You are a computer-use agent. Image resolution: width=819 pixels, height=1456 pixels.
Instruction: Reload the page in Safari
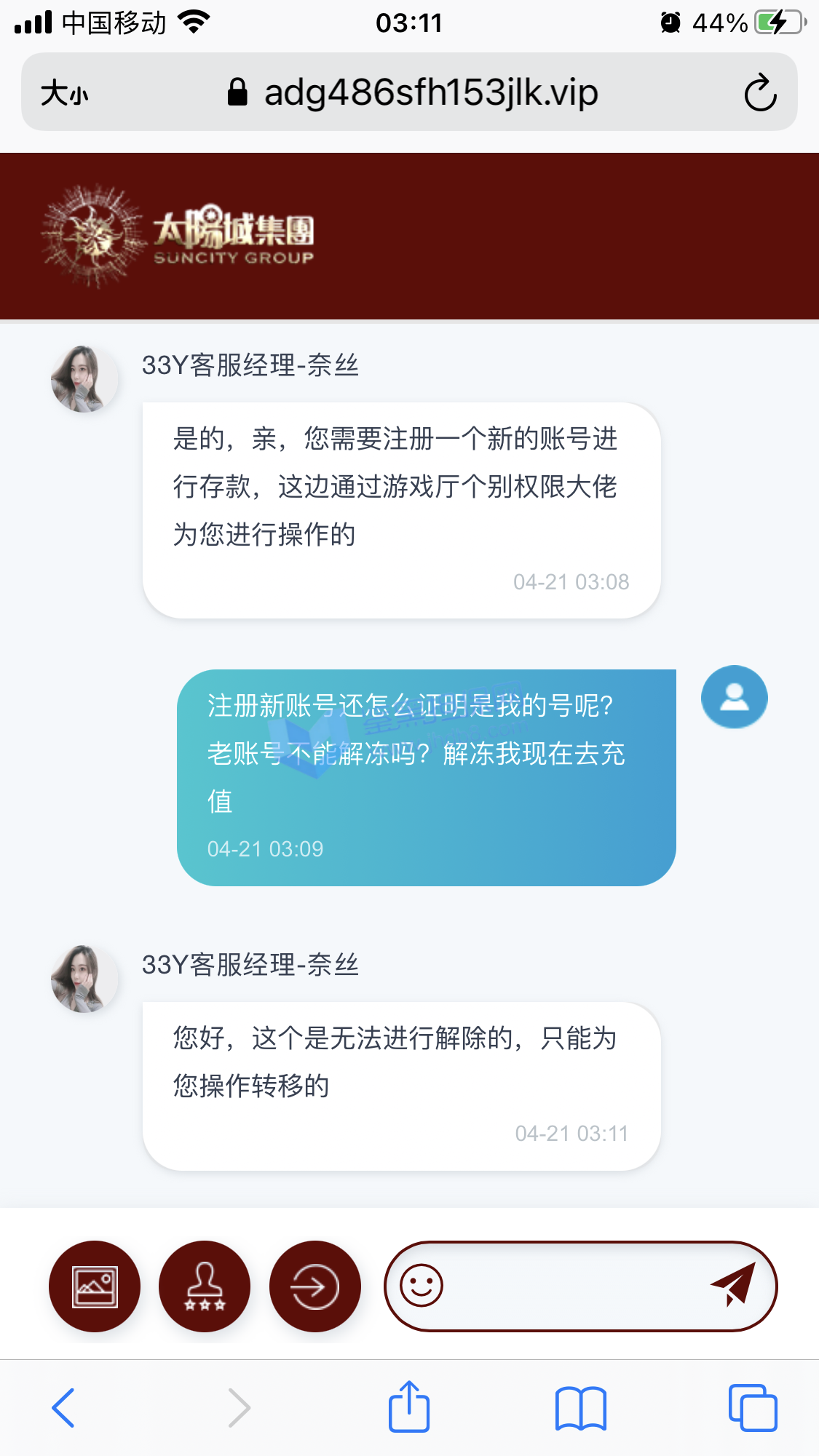760,92
